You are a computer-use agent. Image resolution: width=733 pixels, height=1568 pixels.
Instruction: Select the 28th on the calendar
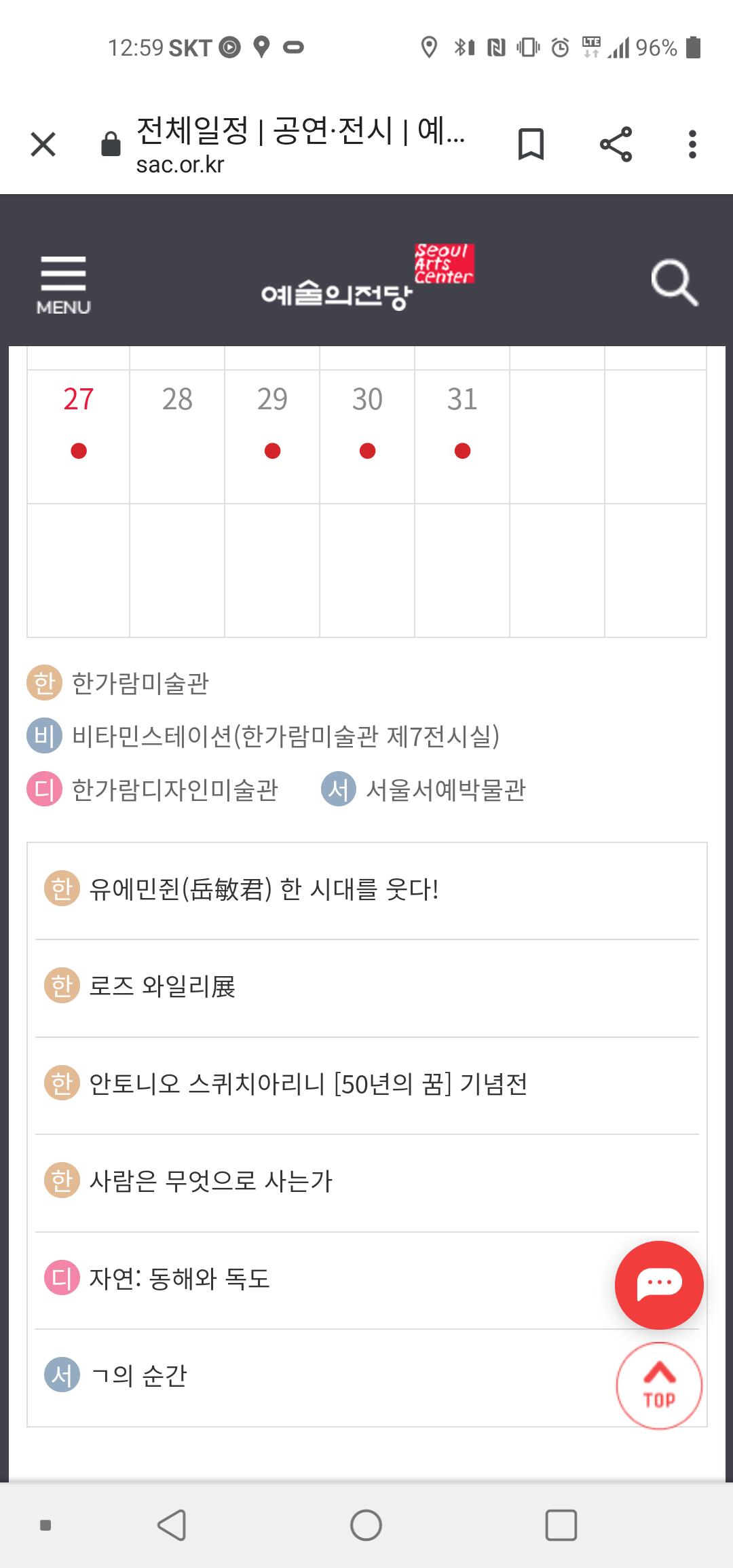click(177, 436)
